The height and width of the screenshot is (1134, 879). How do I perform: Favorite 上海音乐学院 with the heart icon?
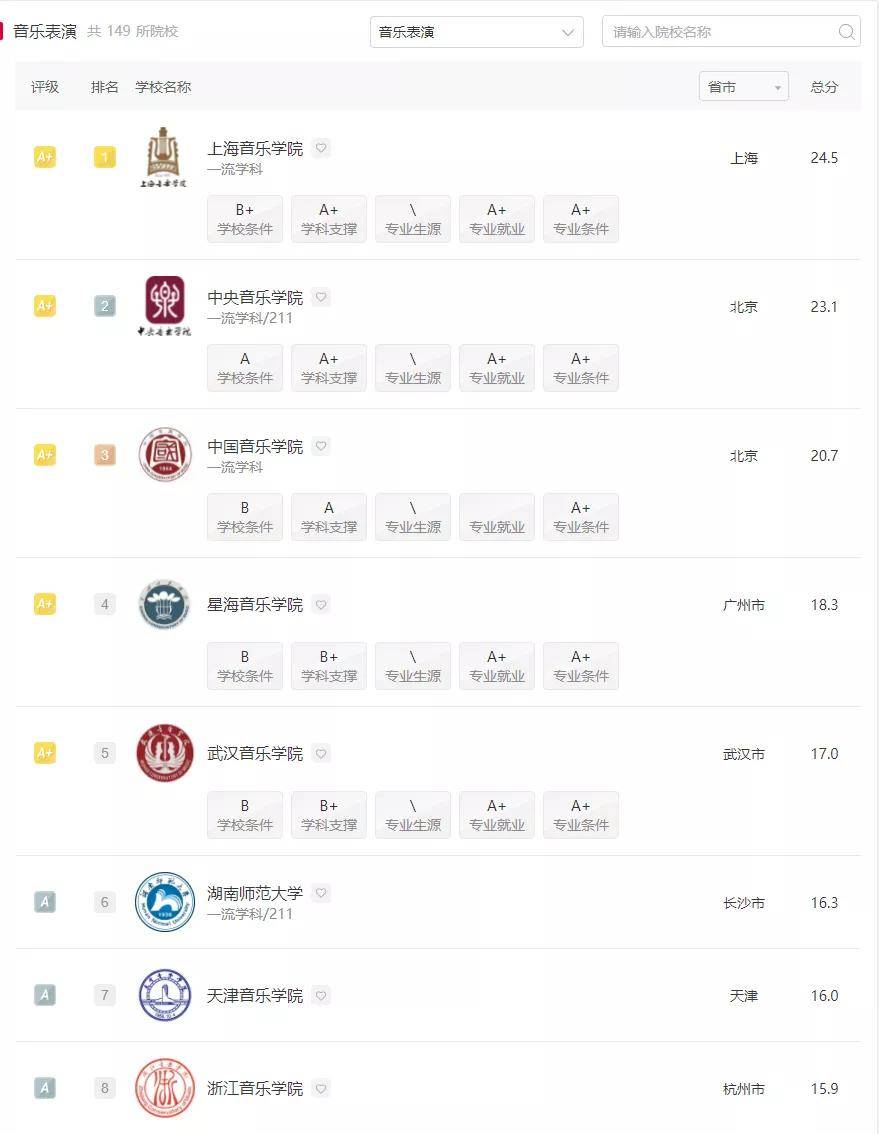point(321,148)
